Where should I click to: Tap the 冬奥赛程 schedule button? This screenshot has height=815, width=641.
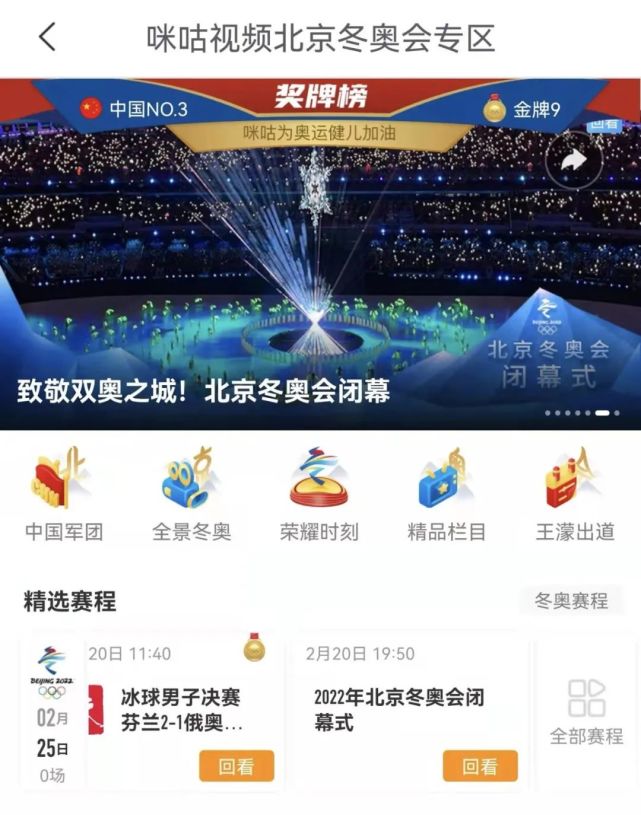[x=571, y=601]
